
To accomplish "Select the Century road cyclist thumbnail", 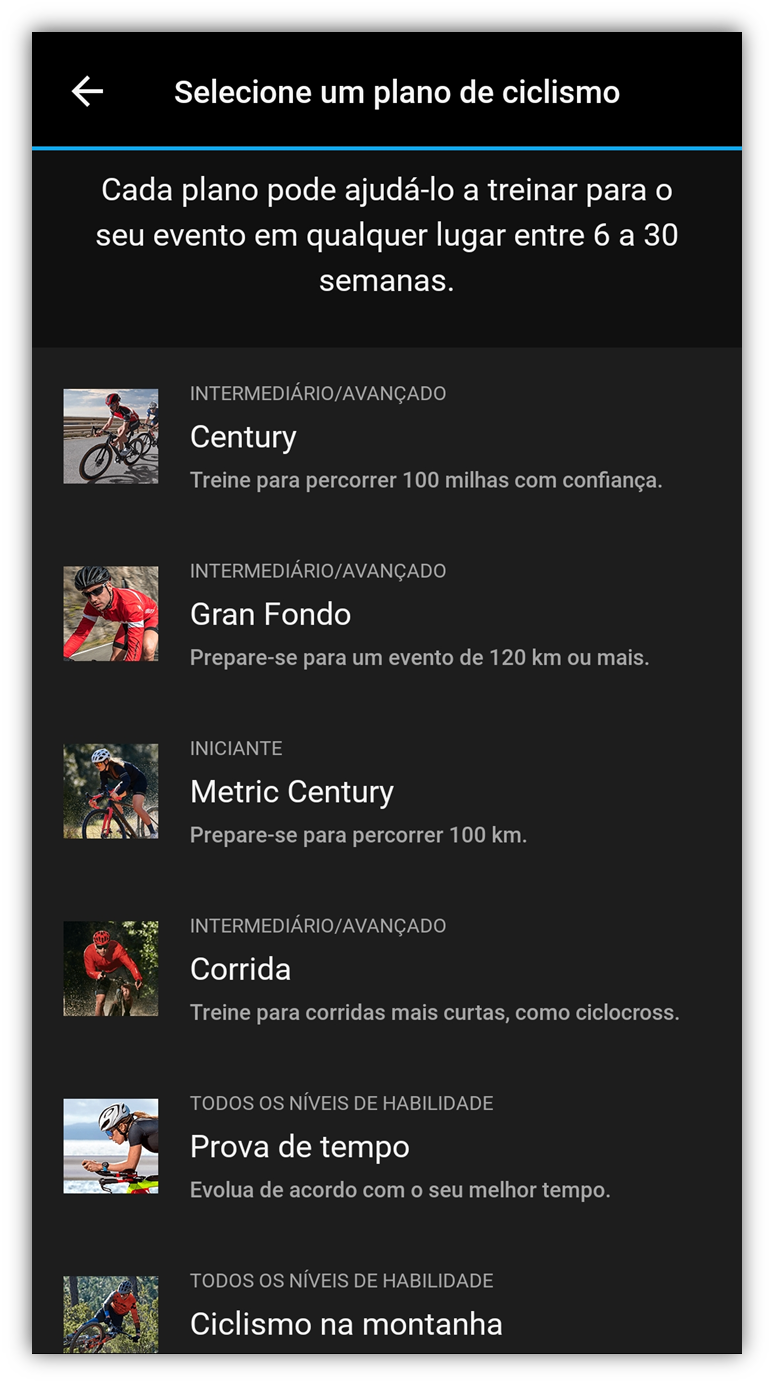I will 110,436.
